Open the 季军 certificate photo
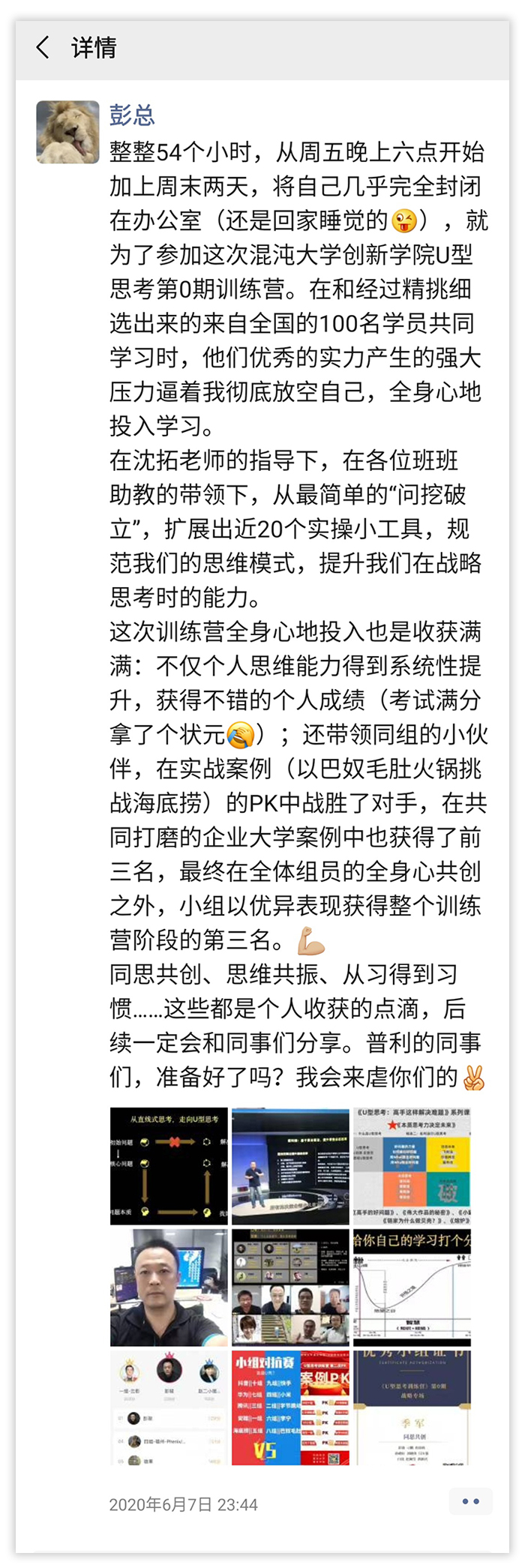 (x=412, y=1408)
